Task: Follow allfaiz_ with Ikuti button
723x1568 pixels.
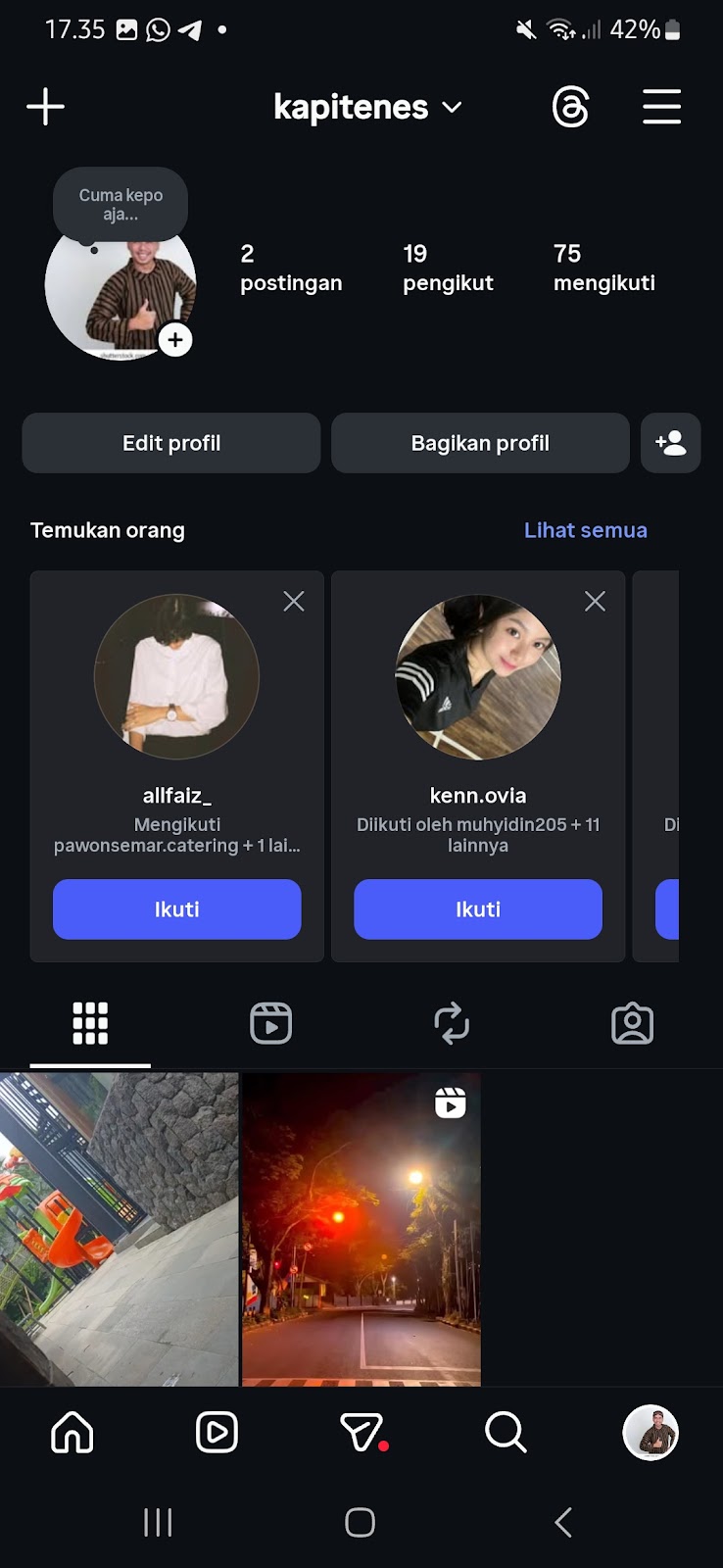Action: (176, 909)
